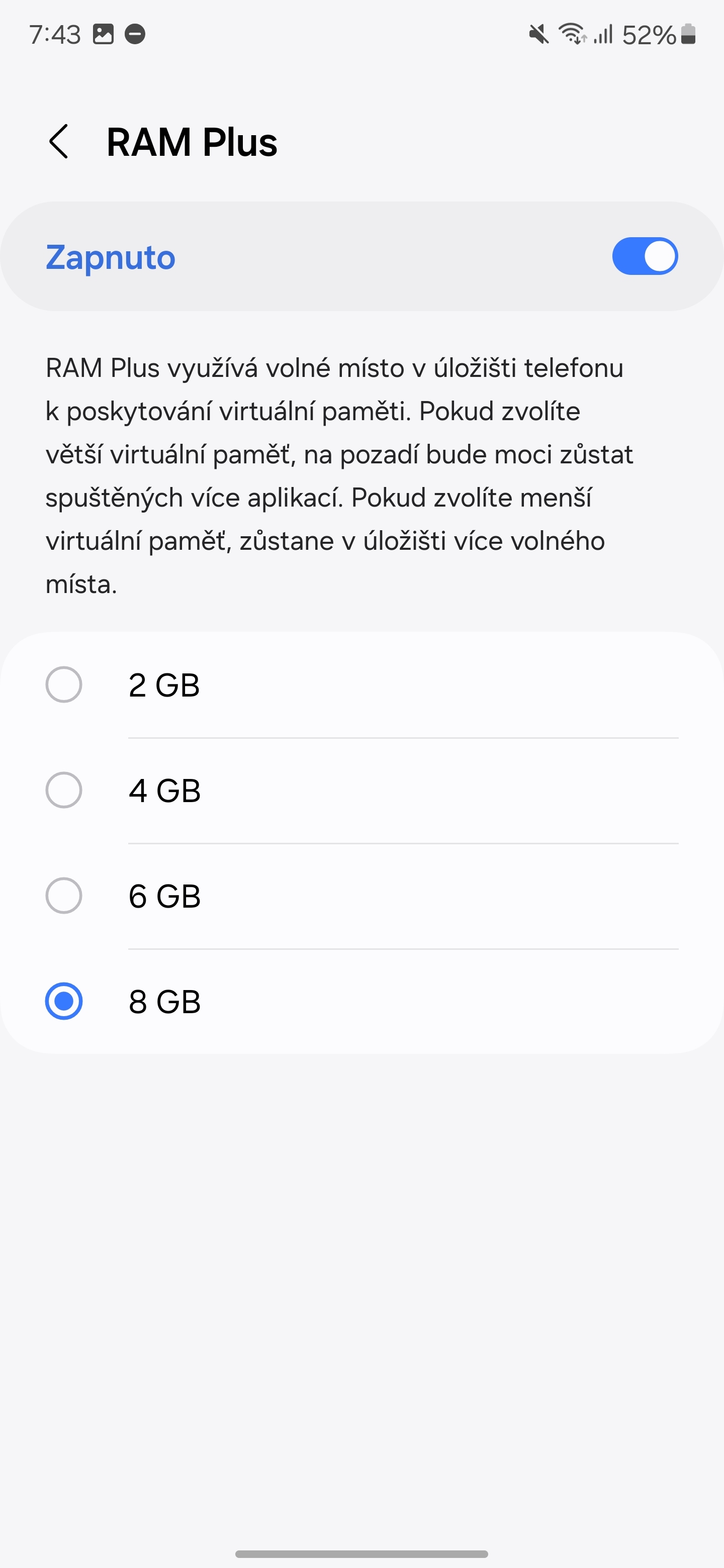Tap the currently selected 8 GB option
The image size is (724, 1568).
pos(64,1001)
